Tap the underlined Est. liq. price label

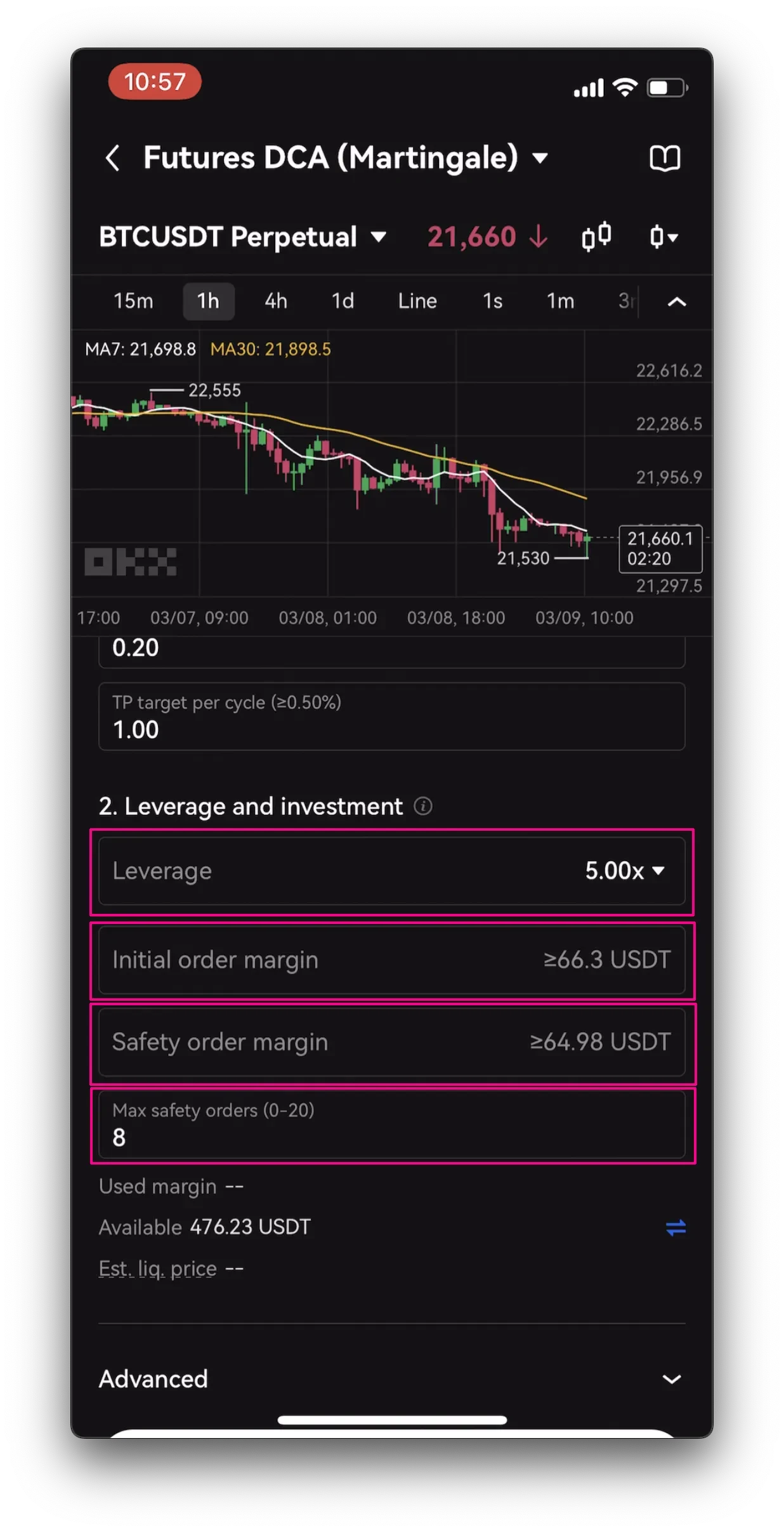(156, 1268)
